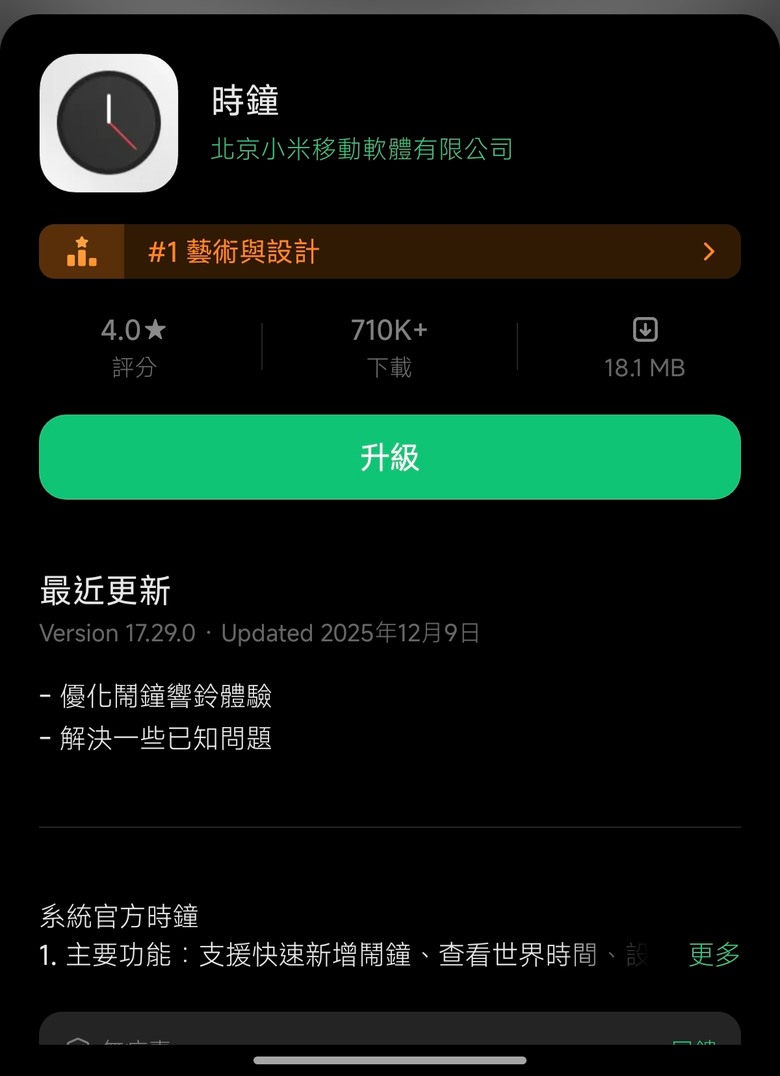
Task: Expand the app description with 更多
Action: tap(714, 954)
